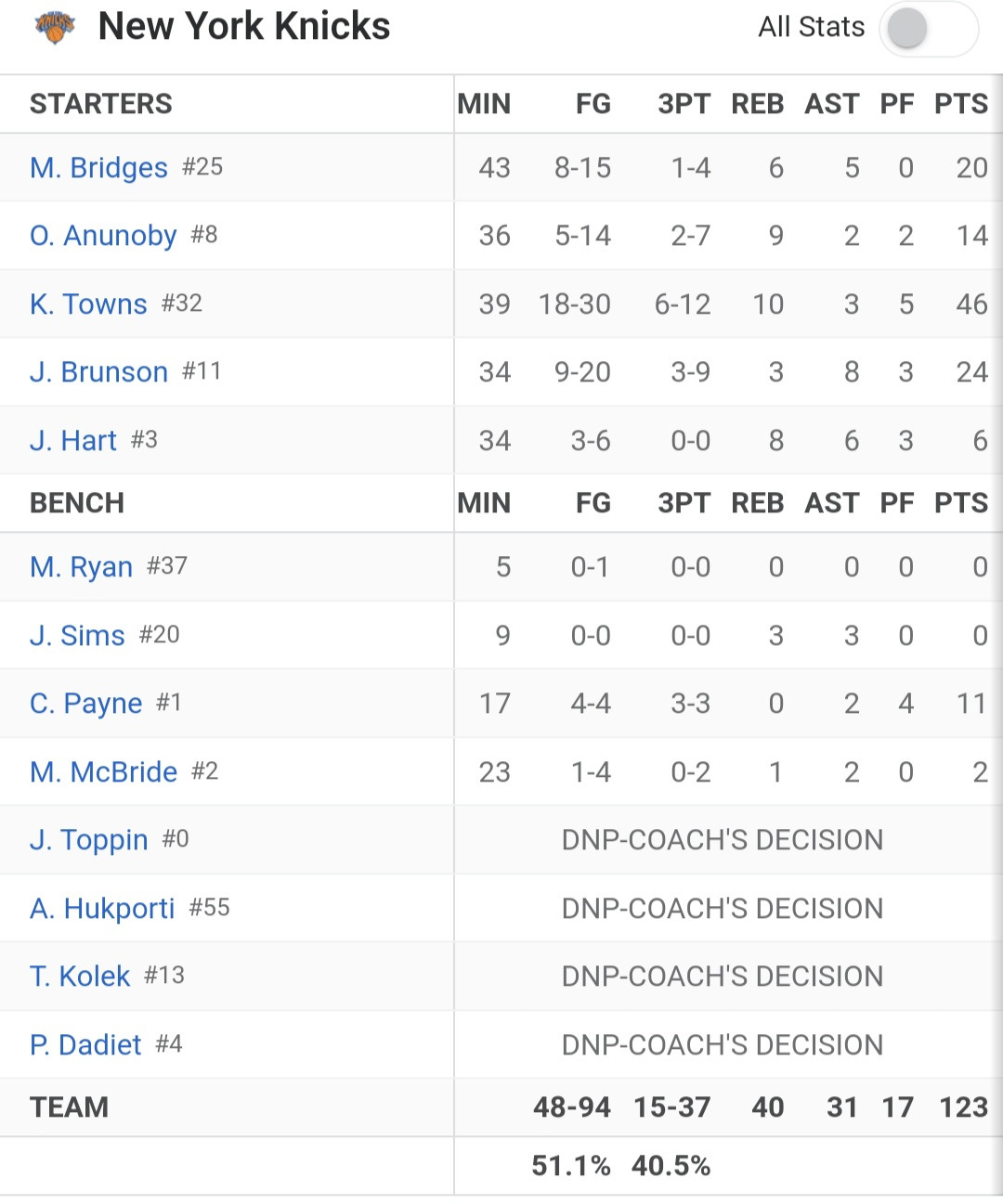Open C. Payne's profile link
Screen dimensions: 1003x1204
[86, 703]
